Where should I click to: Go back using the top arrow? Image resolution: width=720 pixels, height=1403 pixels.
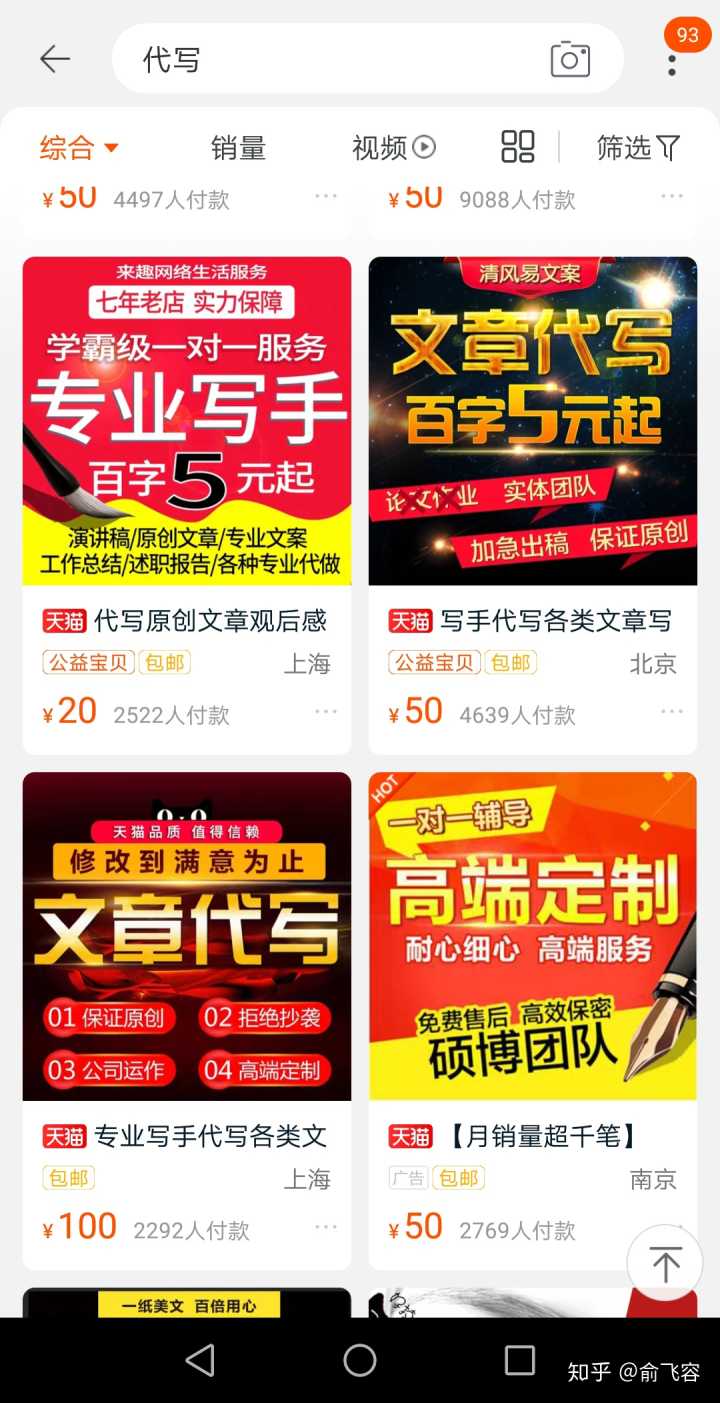(x=55, y=59)
